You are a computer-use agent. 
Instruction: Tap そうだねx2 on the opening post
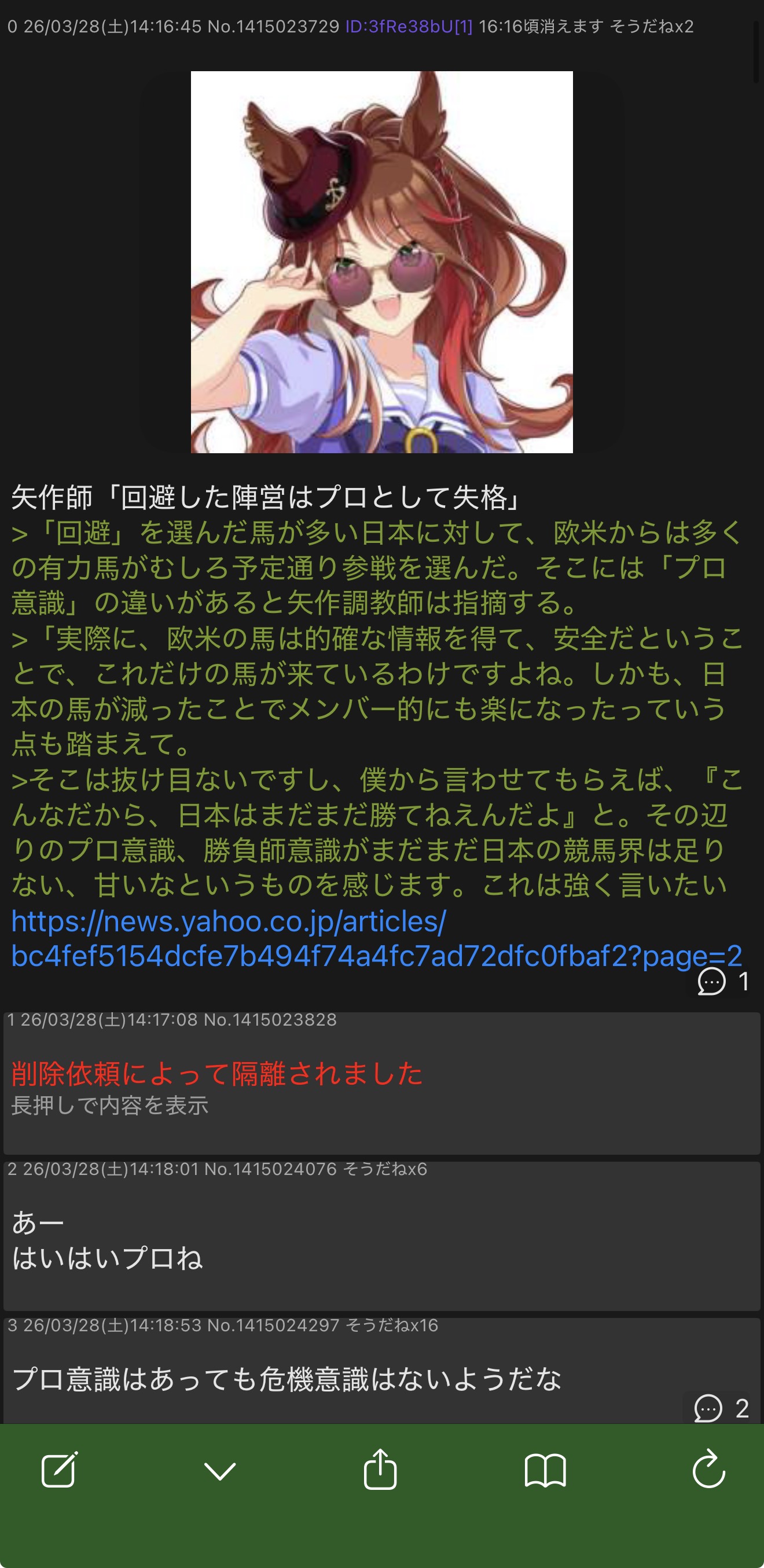pos(651,27)
